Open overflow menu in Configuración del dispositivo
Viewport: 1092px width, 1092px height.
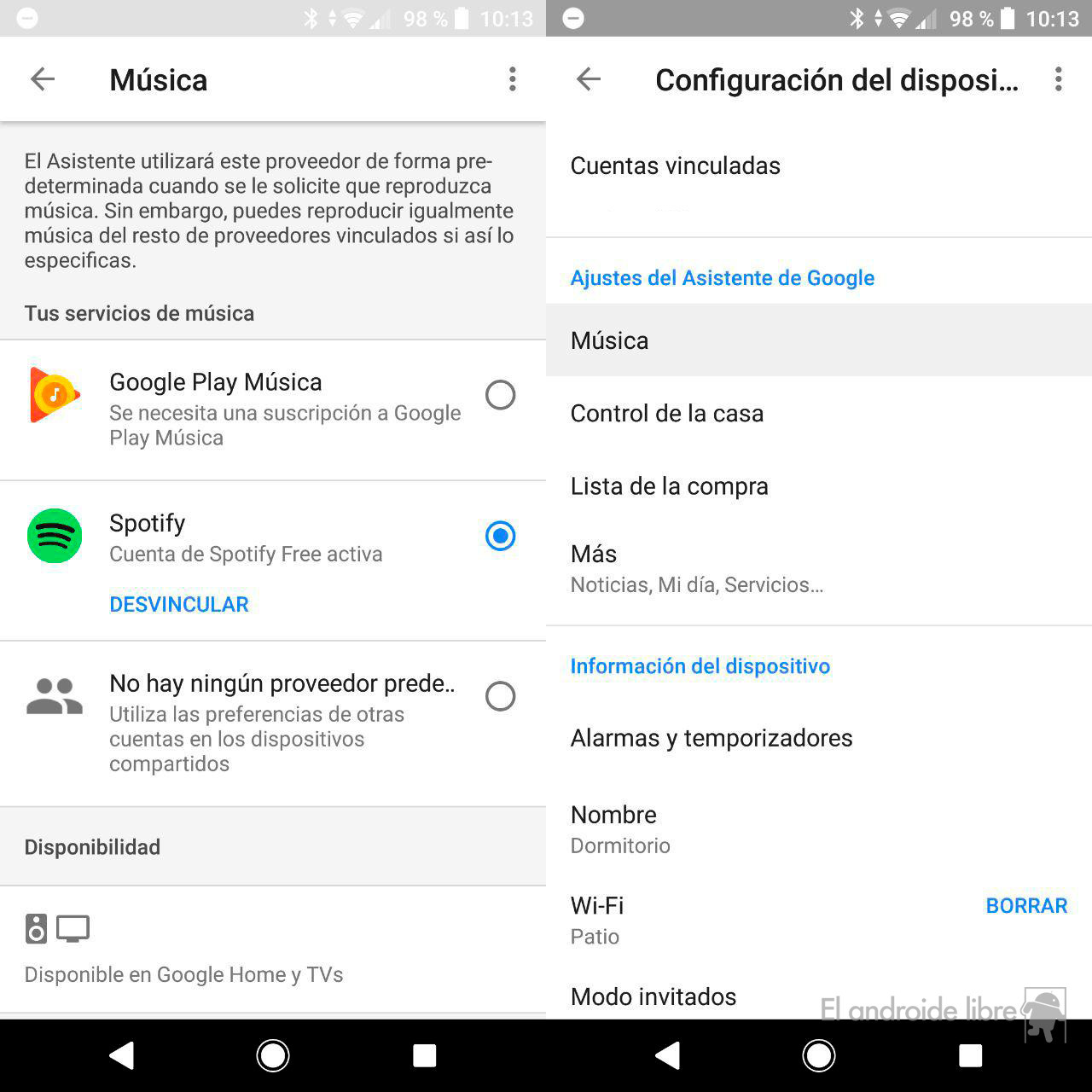point(1058,79)
